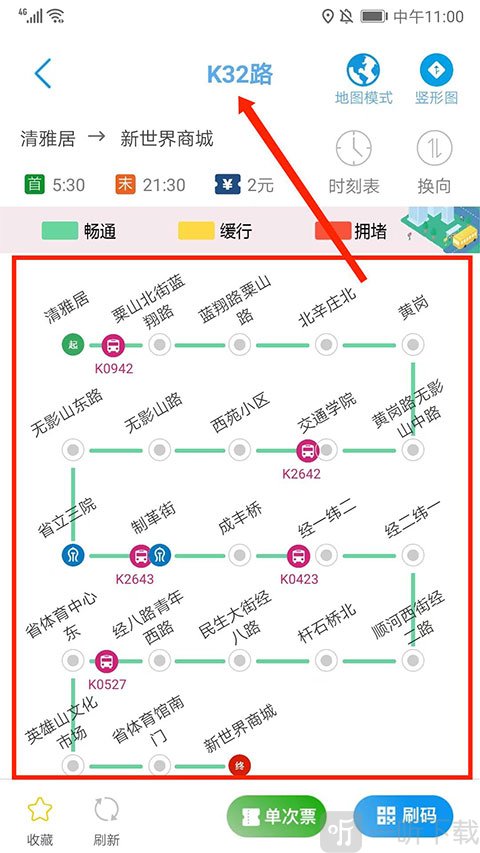Reverse route direction with 换向
Viewport: 480px width, 853px height.
(434, 162)
